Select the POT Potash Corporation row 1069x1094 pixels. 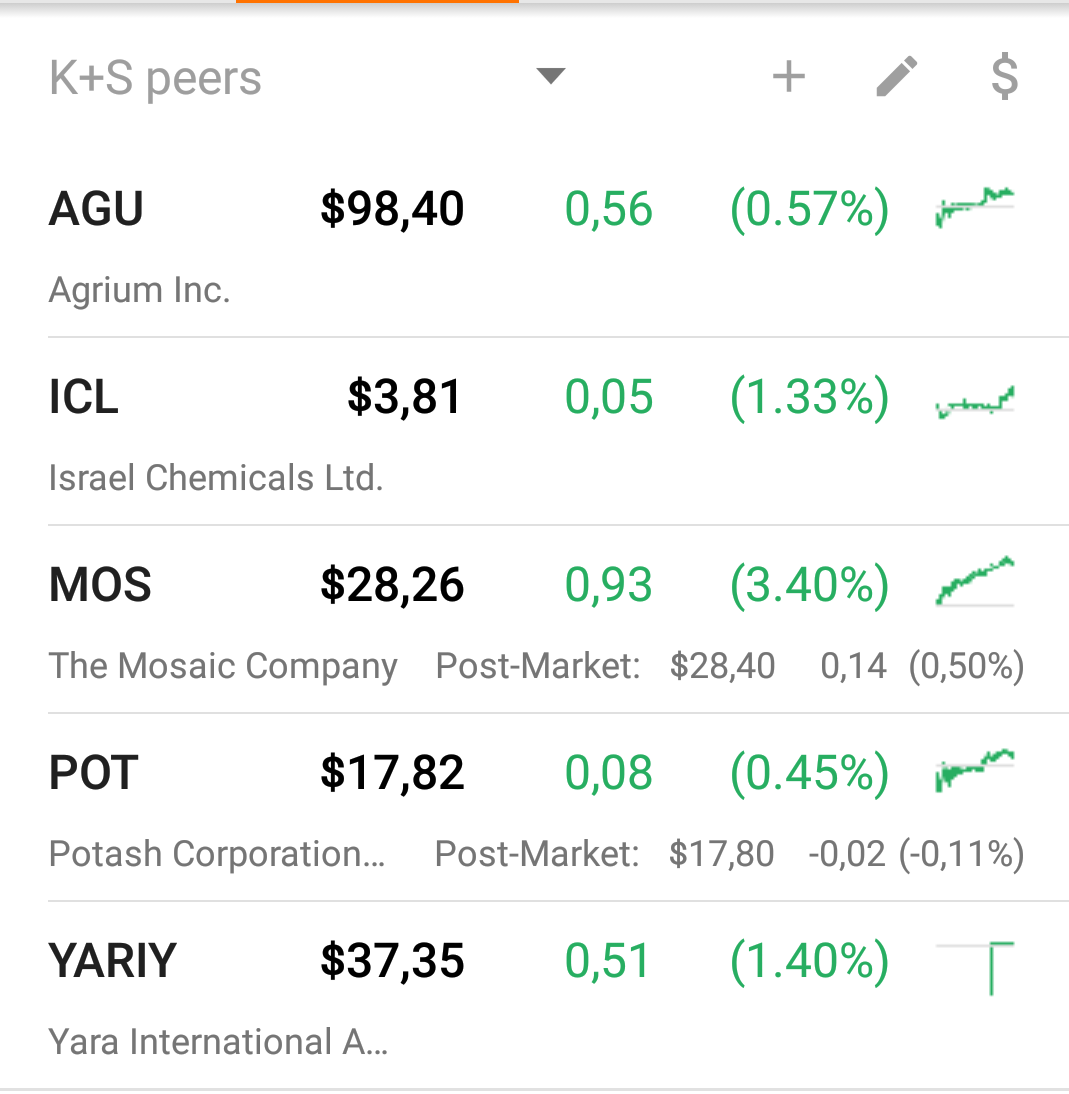[94, 774]
